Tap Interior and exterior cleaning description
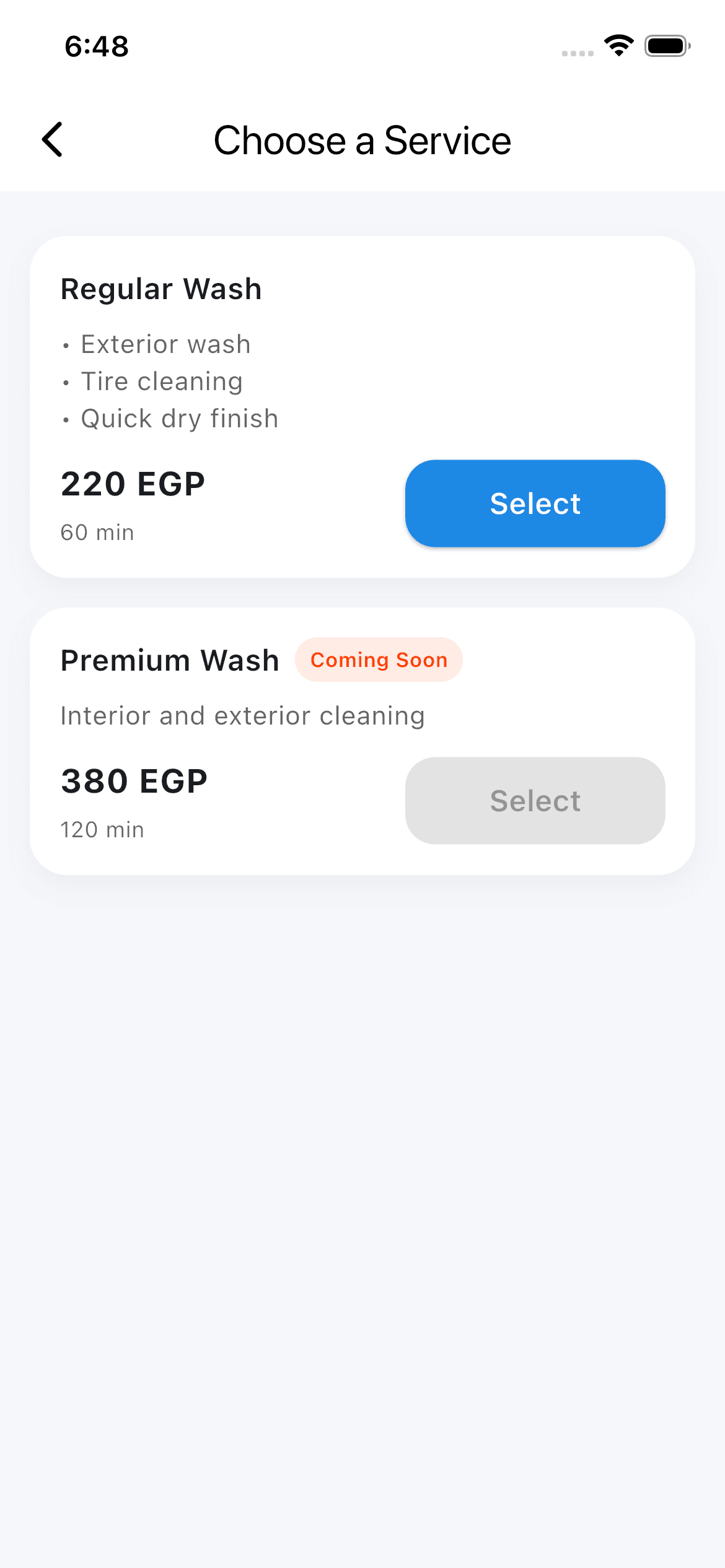This screenshot has height=1568, width=725. (242, 715)
